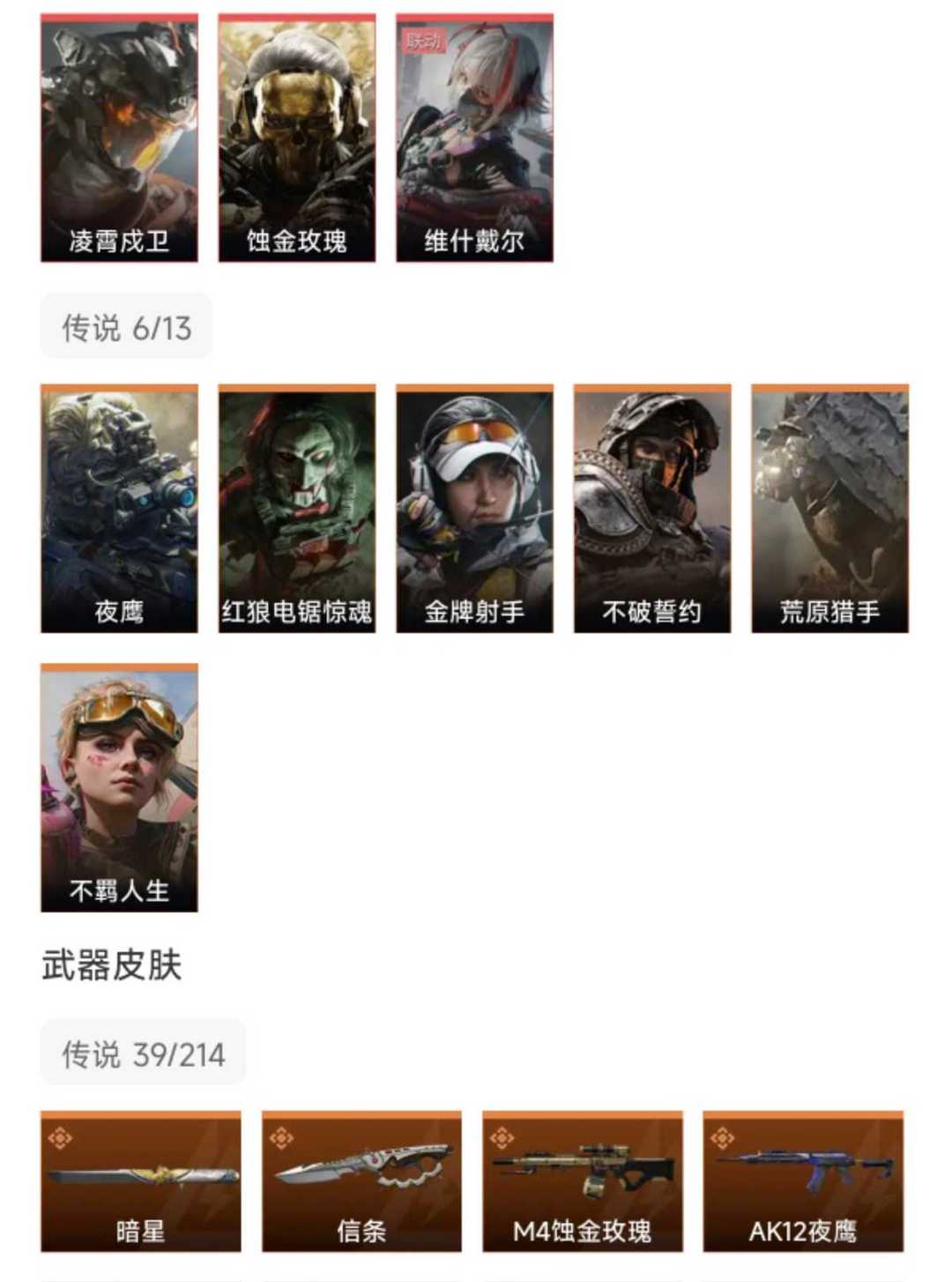The height and width of the screenshot is (1282, 952).
Task: Select the 不羁人生 legendary skin
Action: 119,785
